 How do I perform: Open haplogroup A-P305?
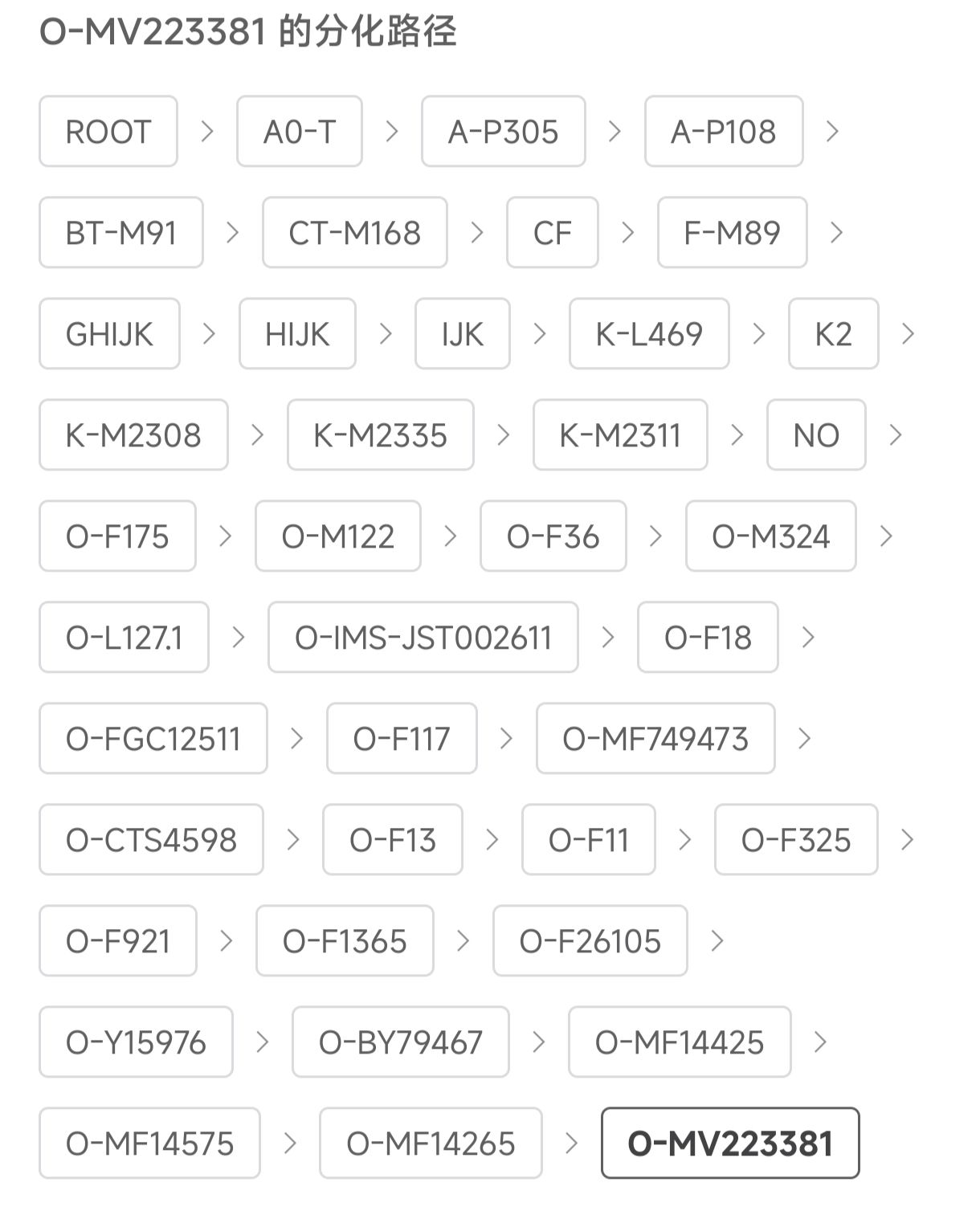click(503, 132)
